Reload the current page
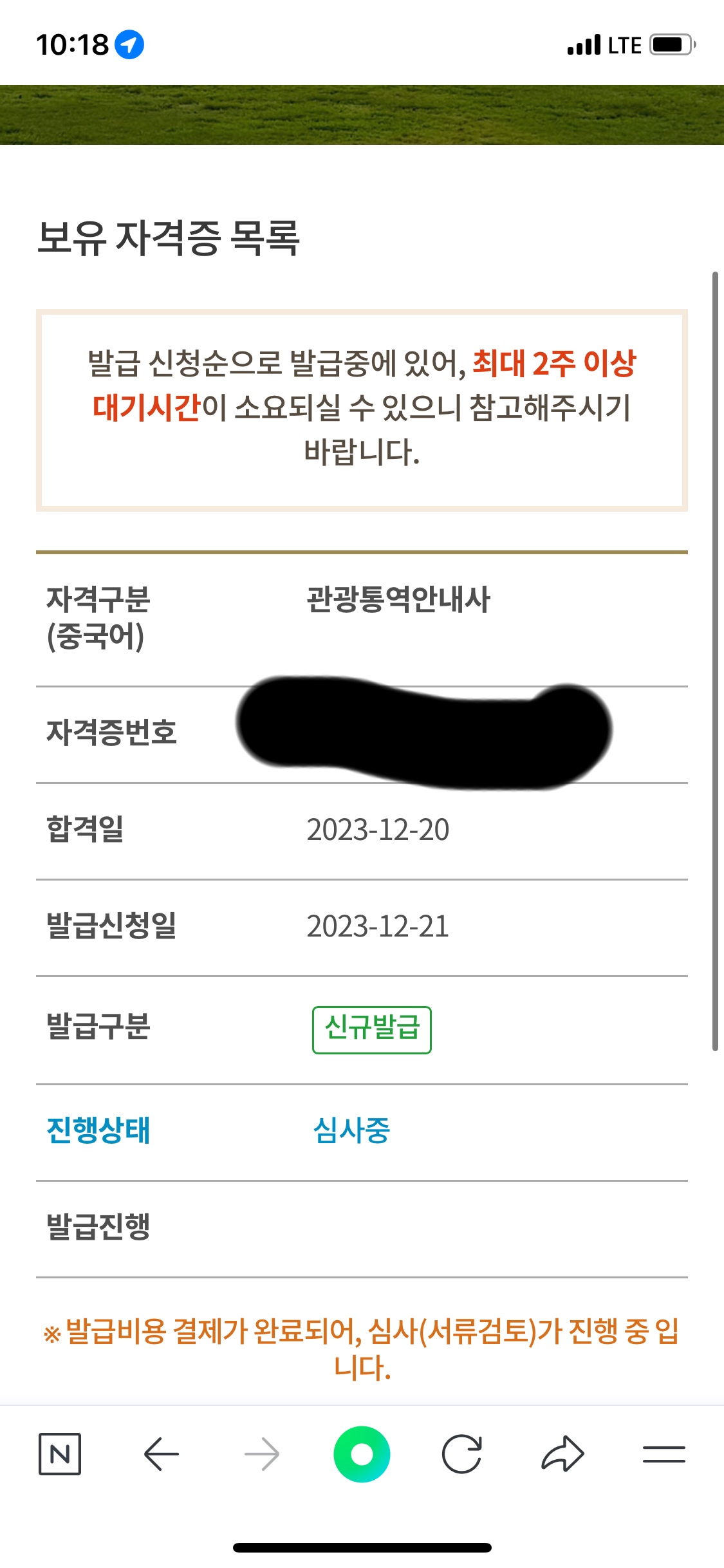 pyautogui.click(x=462, y=1453)
